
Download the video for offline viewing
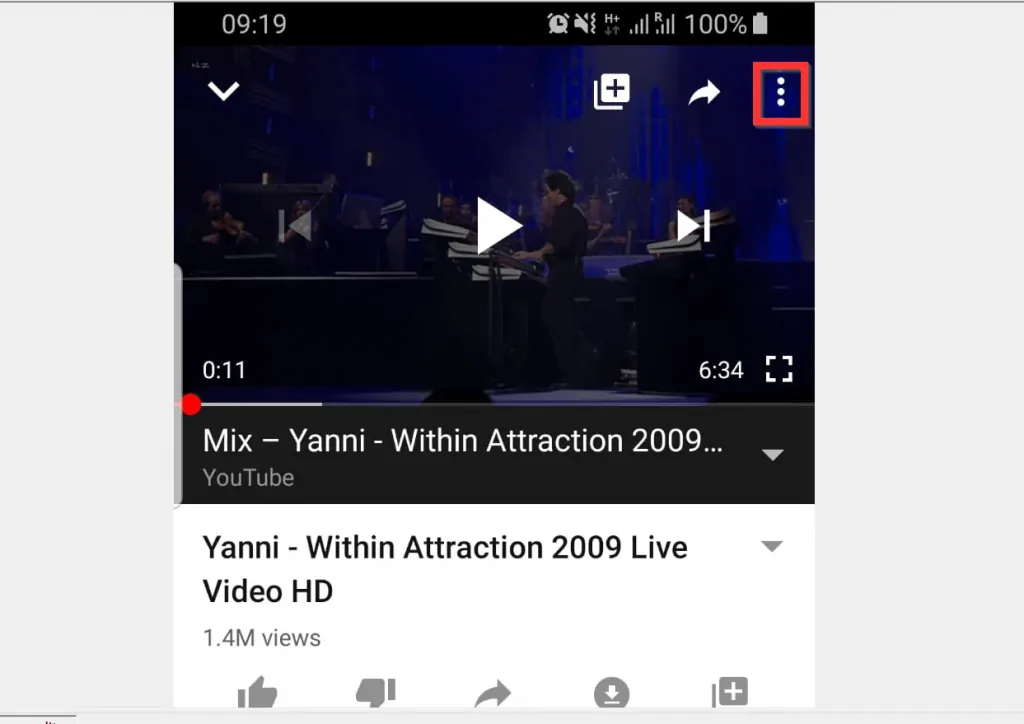point(611,693)
